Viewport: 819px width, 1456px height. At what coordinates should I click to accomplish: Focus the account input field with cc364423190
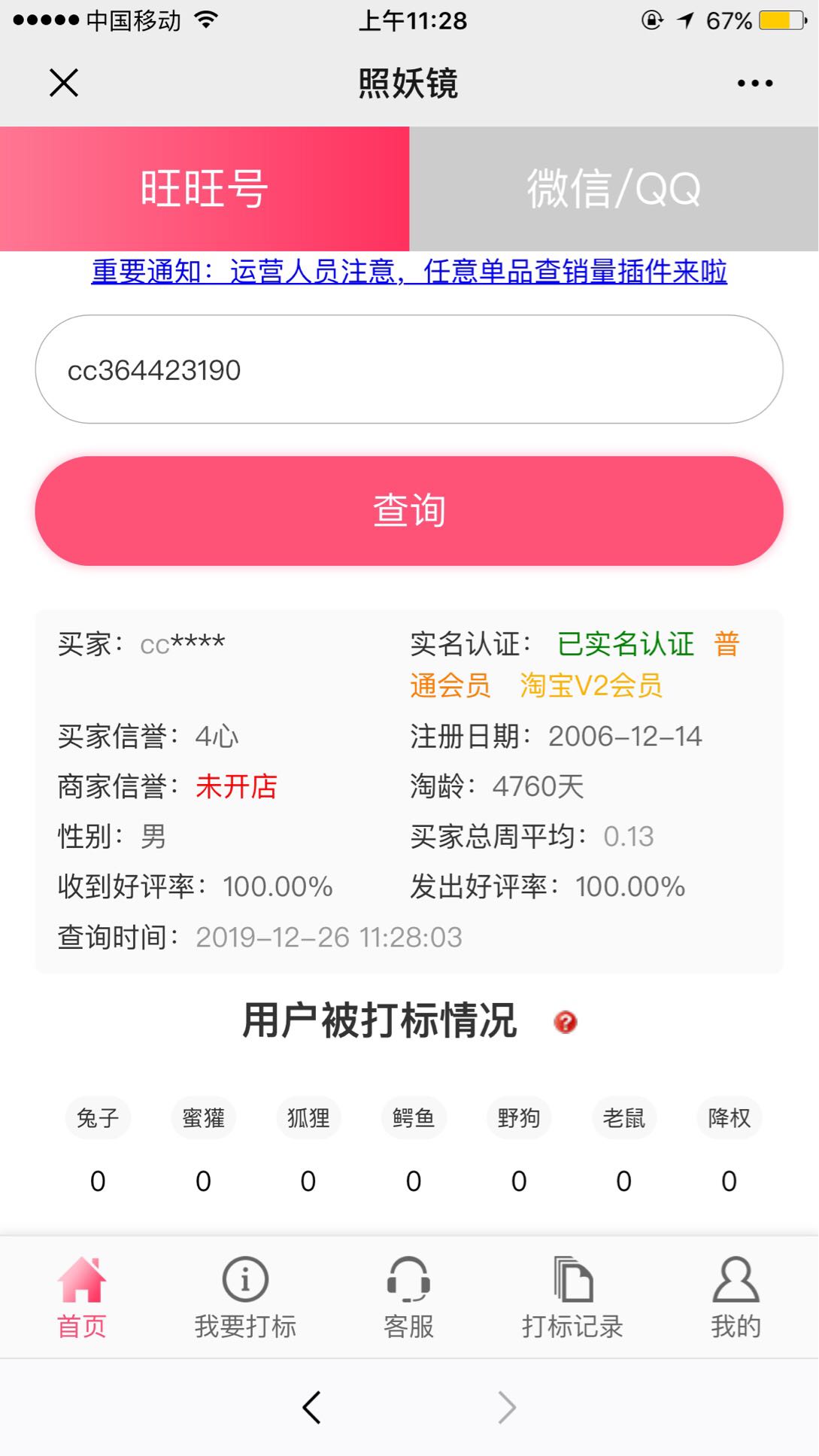coord(409,369)
